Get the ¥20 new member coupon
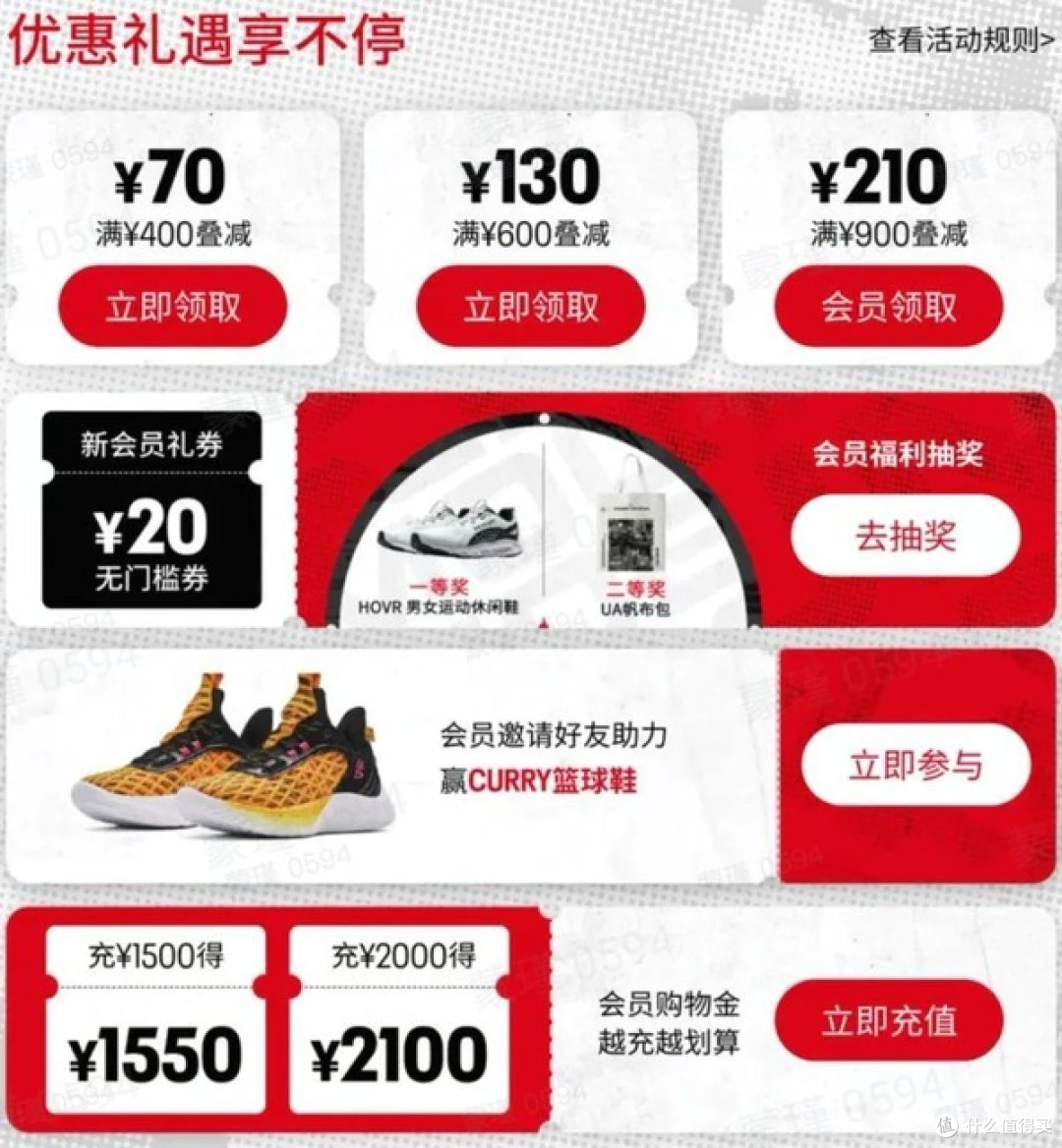Viewport: 1062px width, 1148px height. 151,510
